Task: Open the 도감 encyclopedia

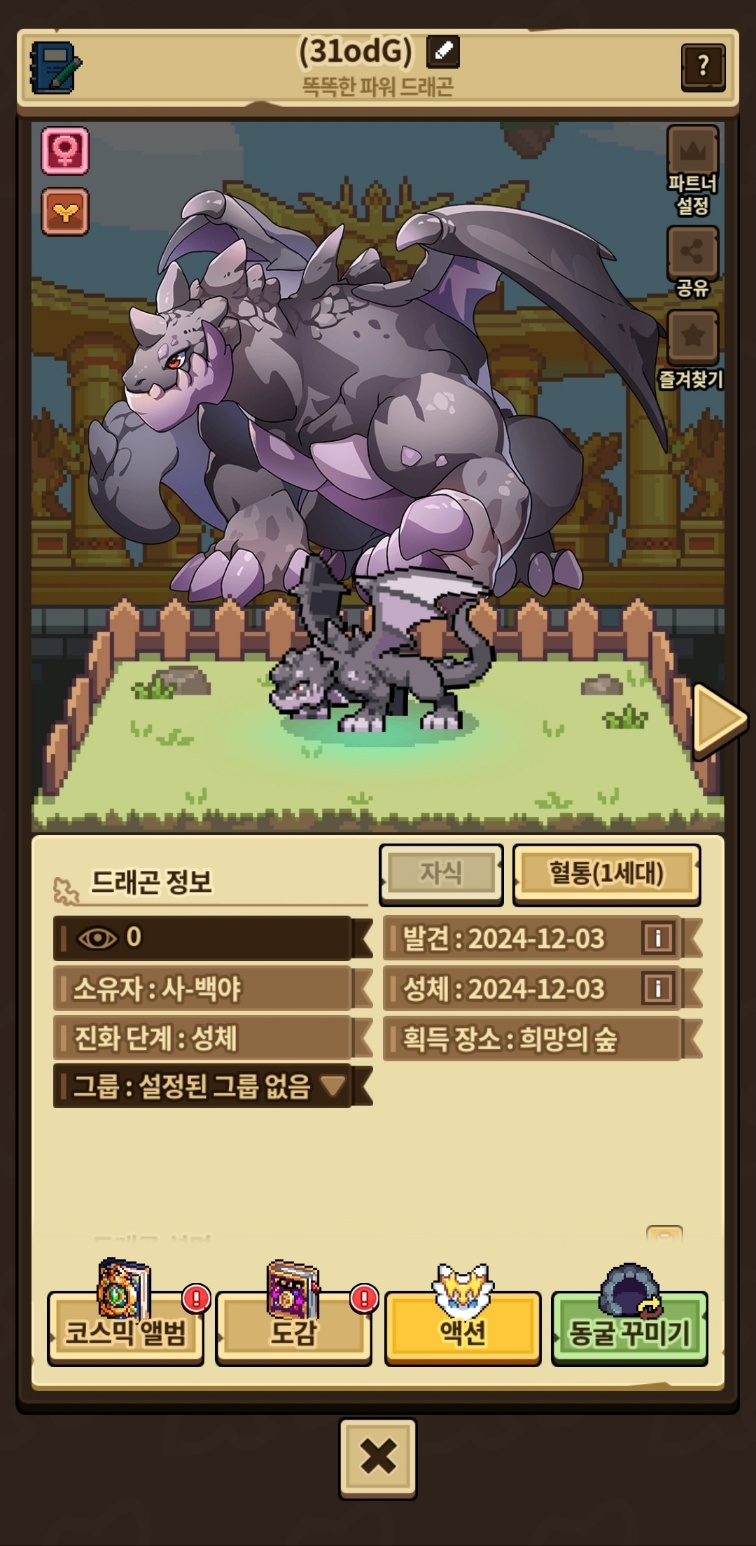Action: click(x=293, y=1327)
